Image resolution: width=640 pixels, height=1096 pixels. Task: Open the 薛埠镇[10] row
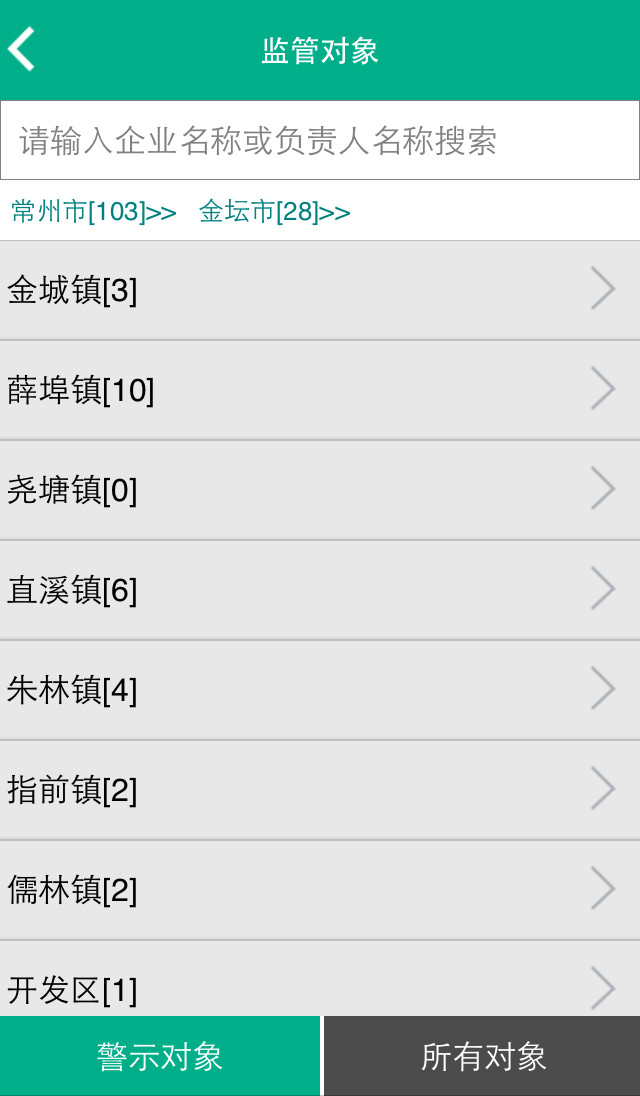pos(320,390)
